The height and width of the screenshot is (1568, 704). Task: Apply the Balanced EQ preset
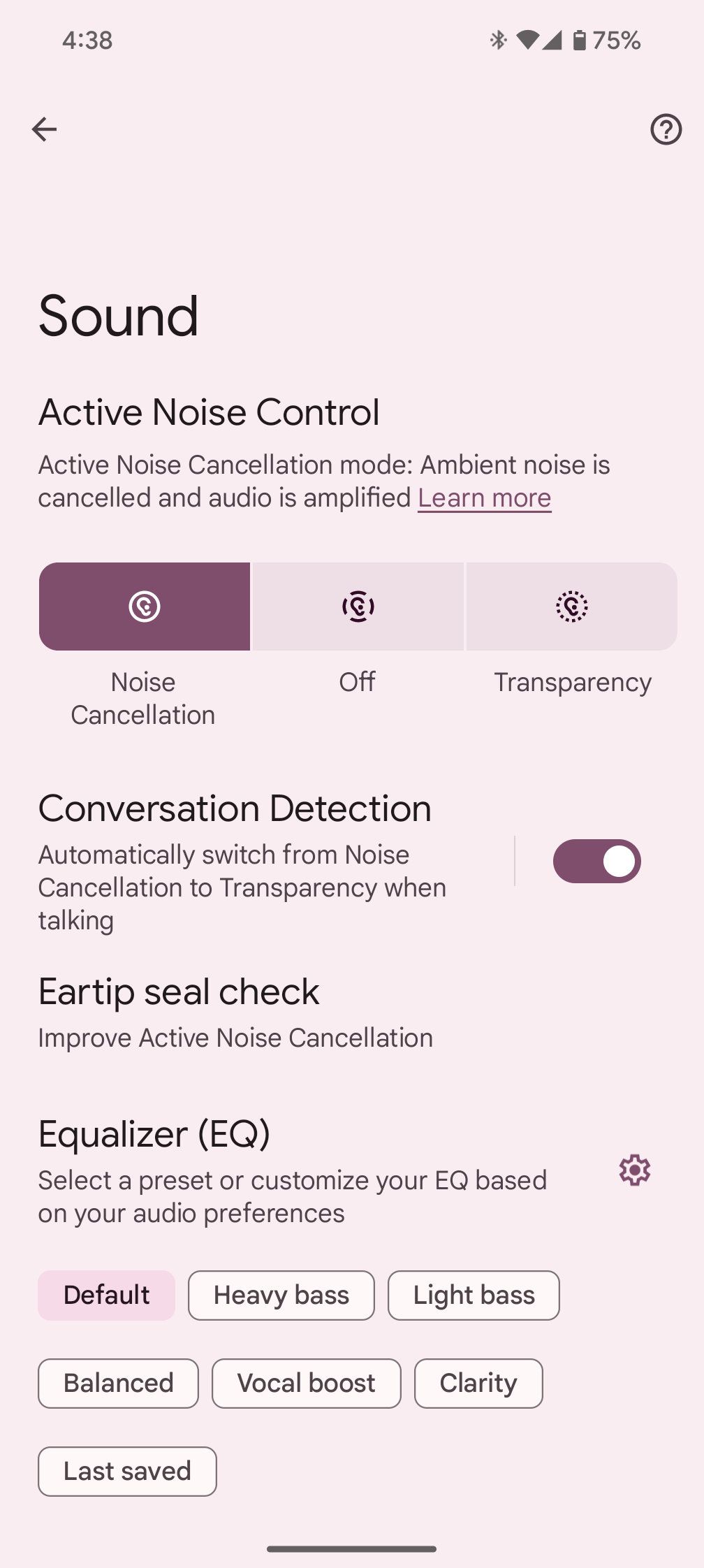click(118, 1384)
